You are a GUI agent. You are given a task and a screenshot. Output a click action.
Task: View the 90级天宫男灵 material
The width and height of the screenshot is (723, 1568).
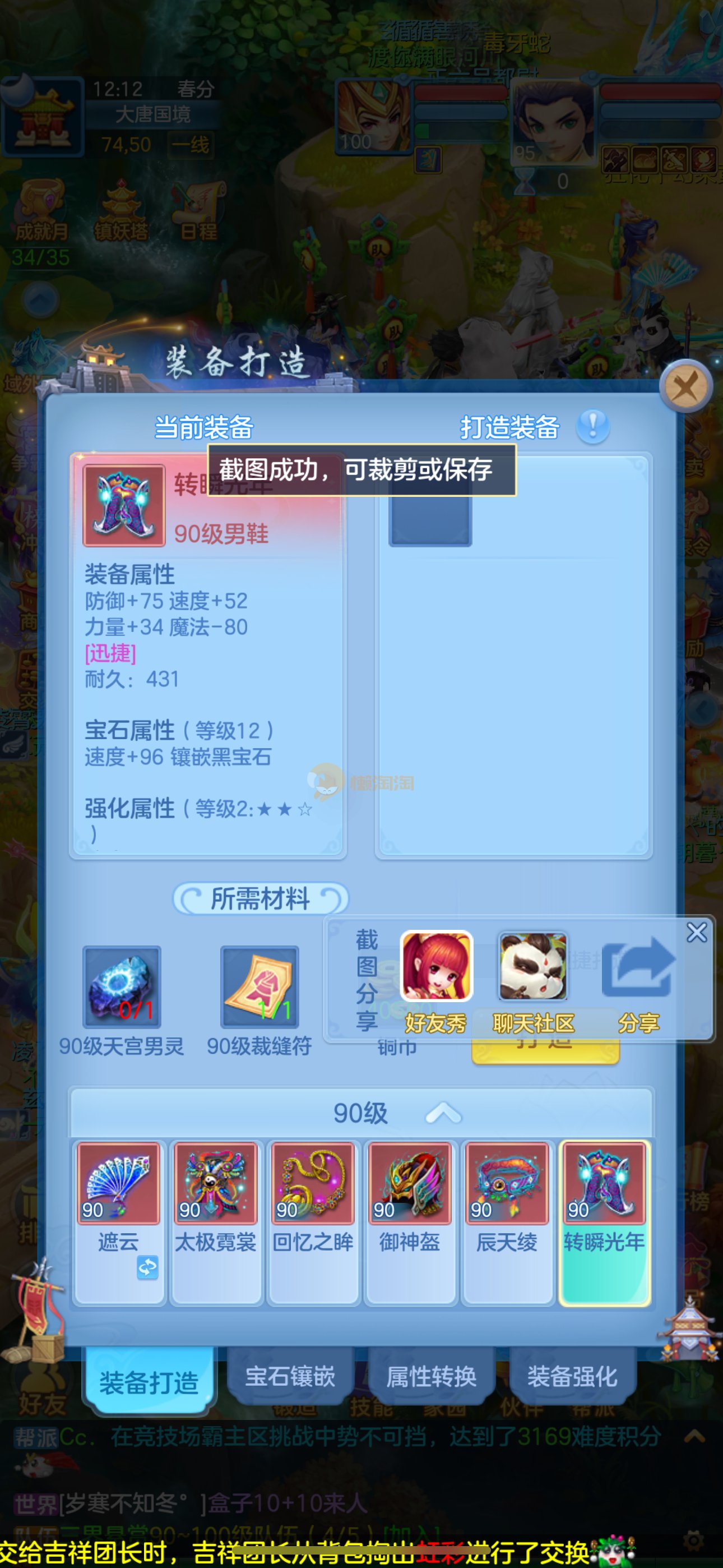coord(122,986)
